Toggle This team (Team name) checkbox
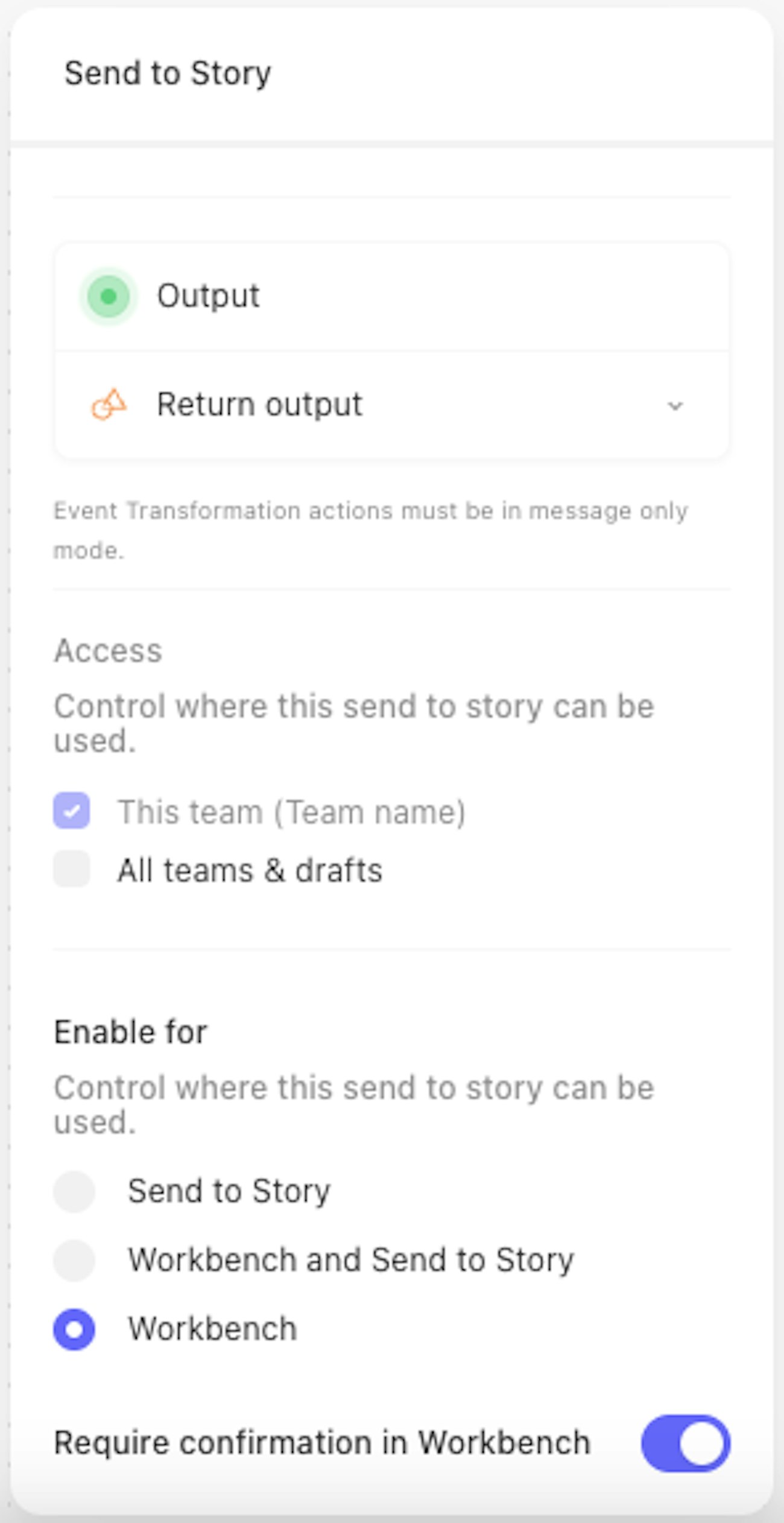 (72, 811)
